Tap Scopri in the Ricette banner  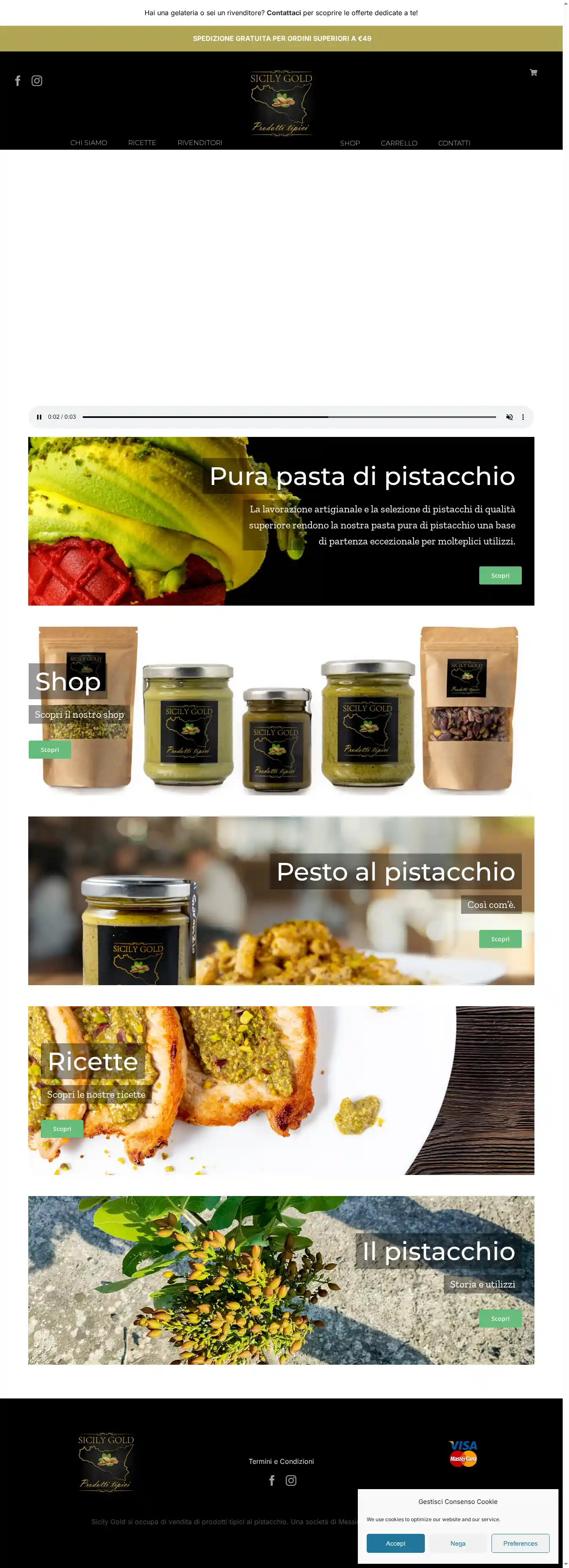62,1129
